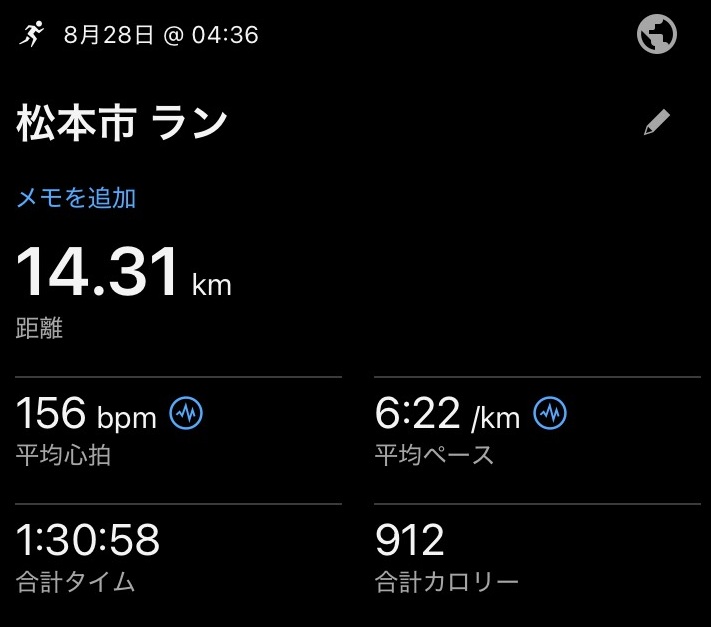The width and height of the screenshot is (711, 627).
Task: Open the privacy globe icon
Action: (657, 36)
